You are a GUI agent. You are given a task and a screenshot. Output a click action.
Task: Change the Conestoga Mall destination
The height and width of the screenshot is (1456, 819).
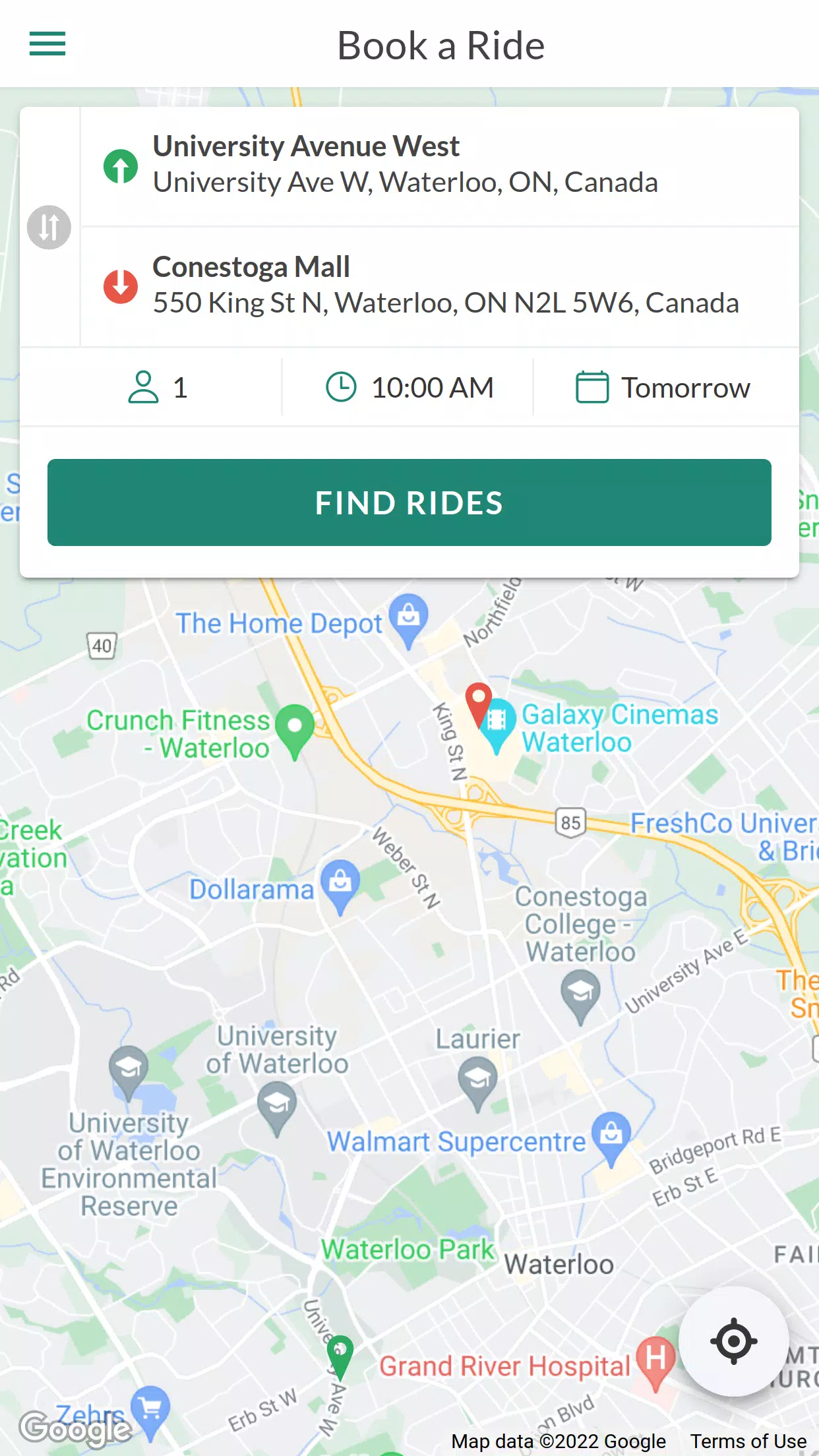440,287
